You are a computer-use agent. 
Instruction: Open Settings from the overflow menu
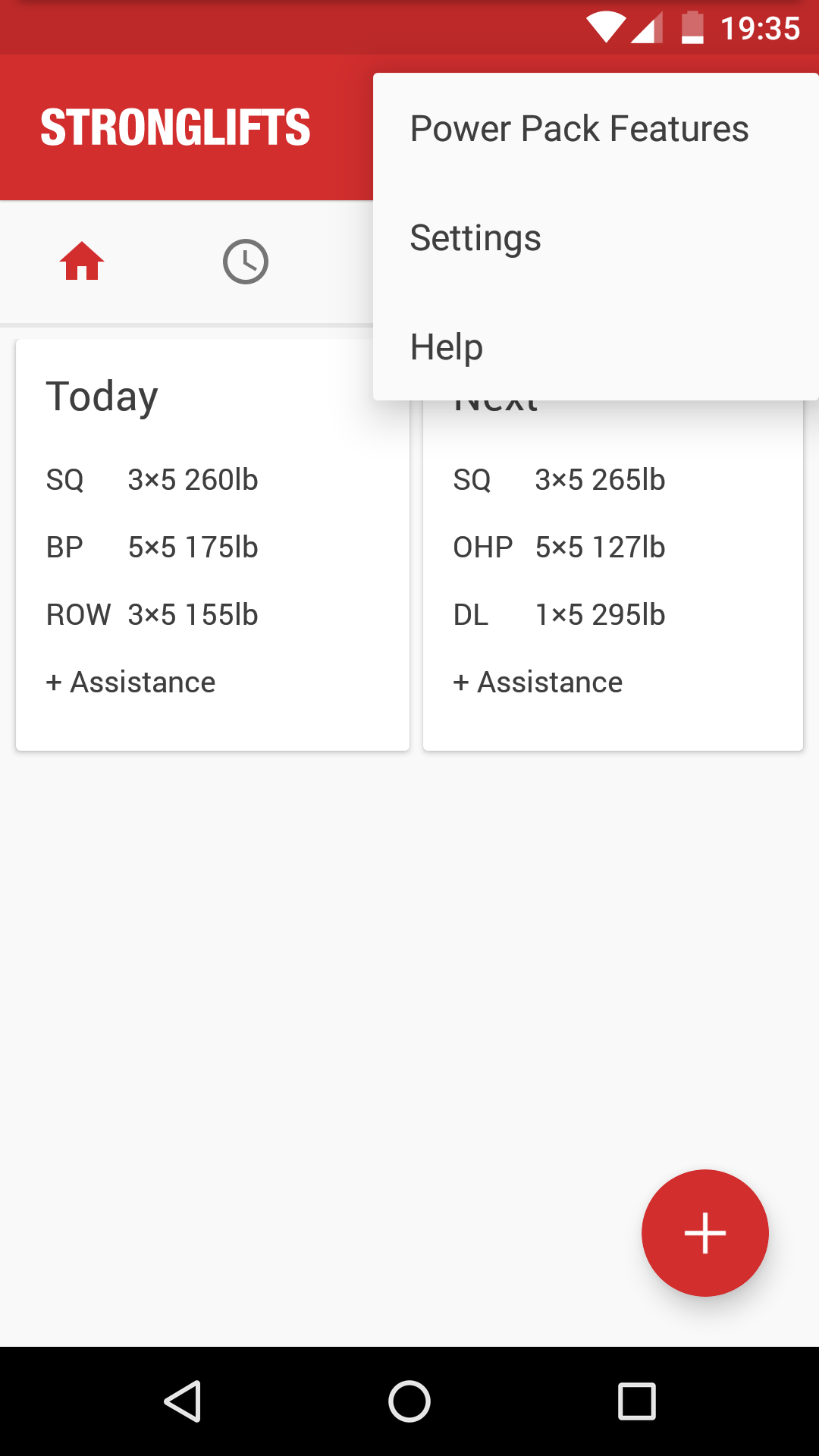pos(475,237)
